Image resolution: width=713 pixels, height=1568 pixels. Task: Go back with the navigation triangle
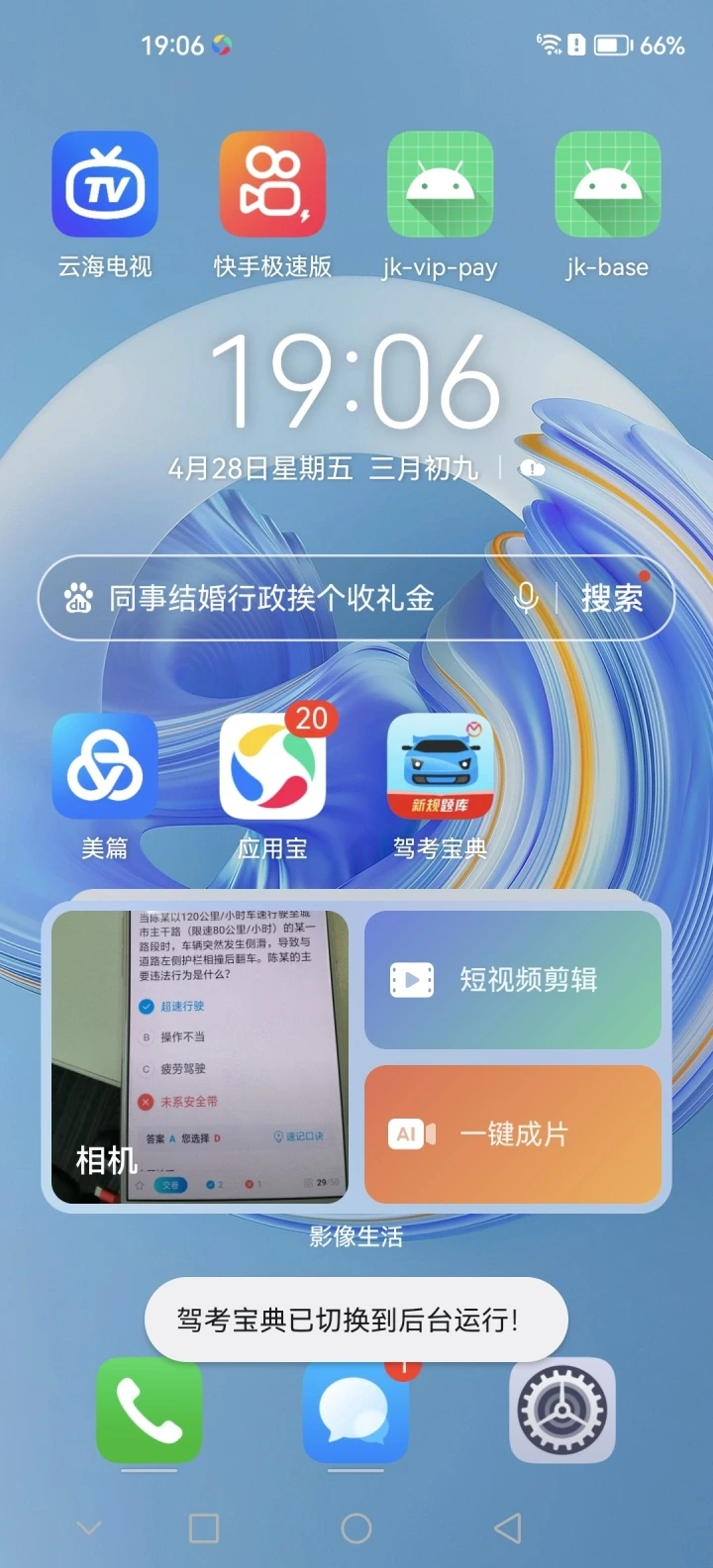[x=508, y=1528]
